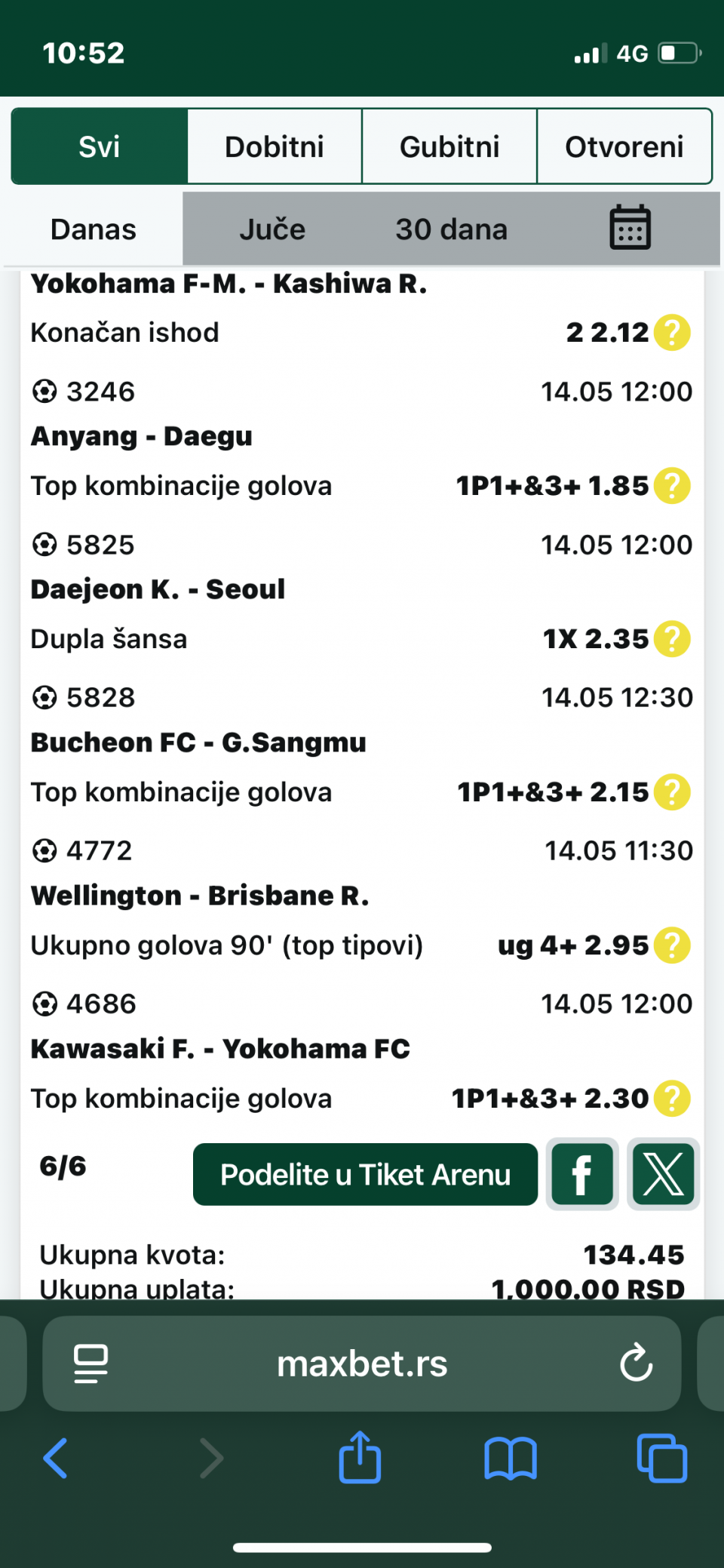Viewport: 724px width, 1568px height.
Task: Share ticket on X
Action: (x=664, y=1174)
